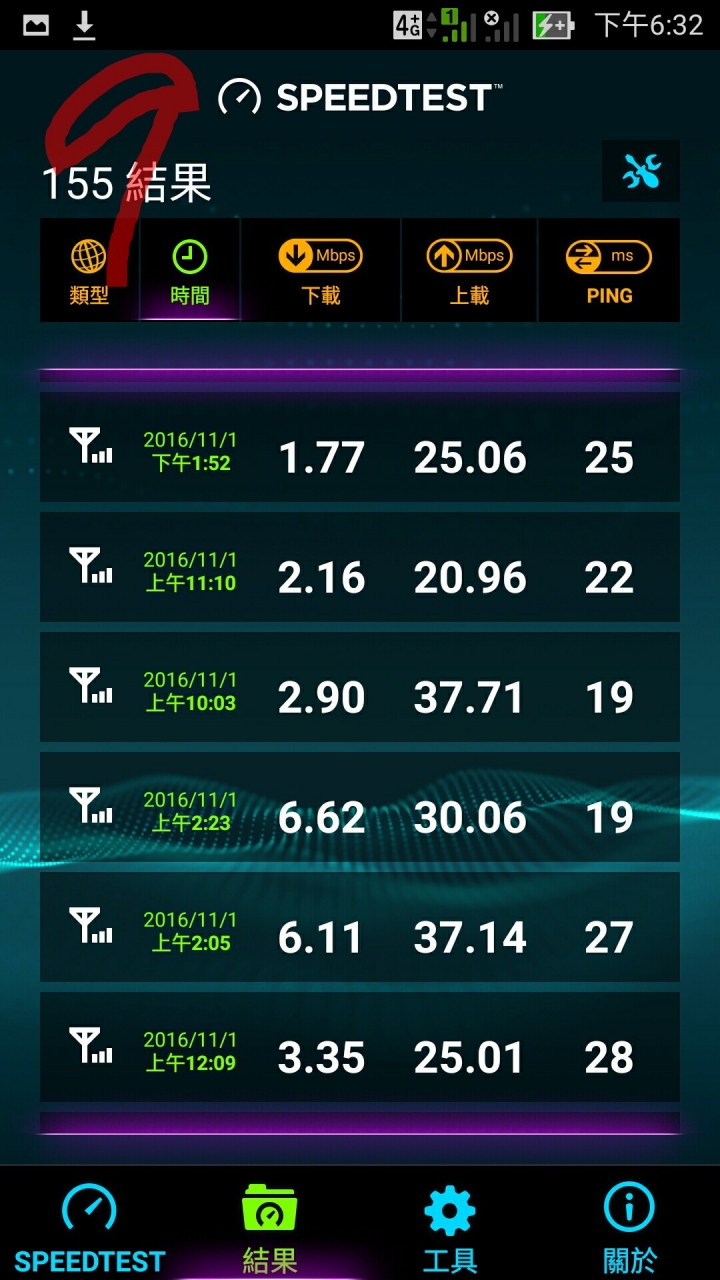720x1280 pixels.
Task: Sort results by 時間 column
Action: [x=190, y=270]
